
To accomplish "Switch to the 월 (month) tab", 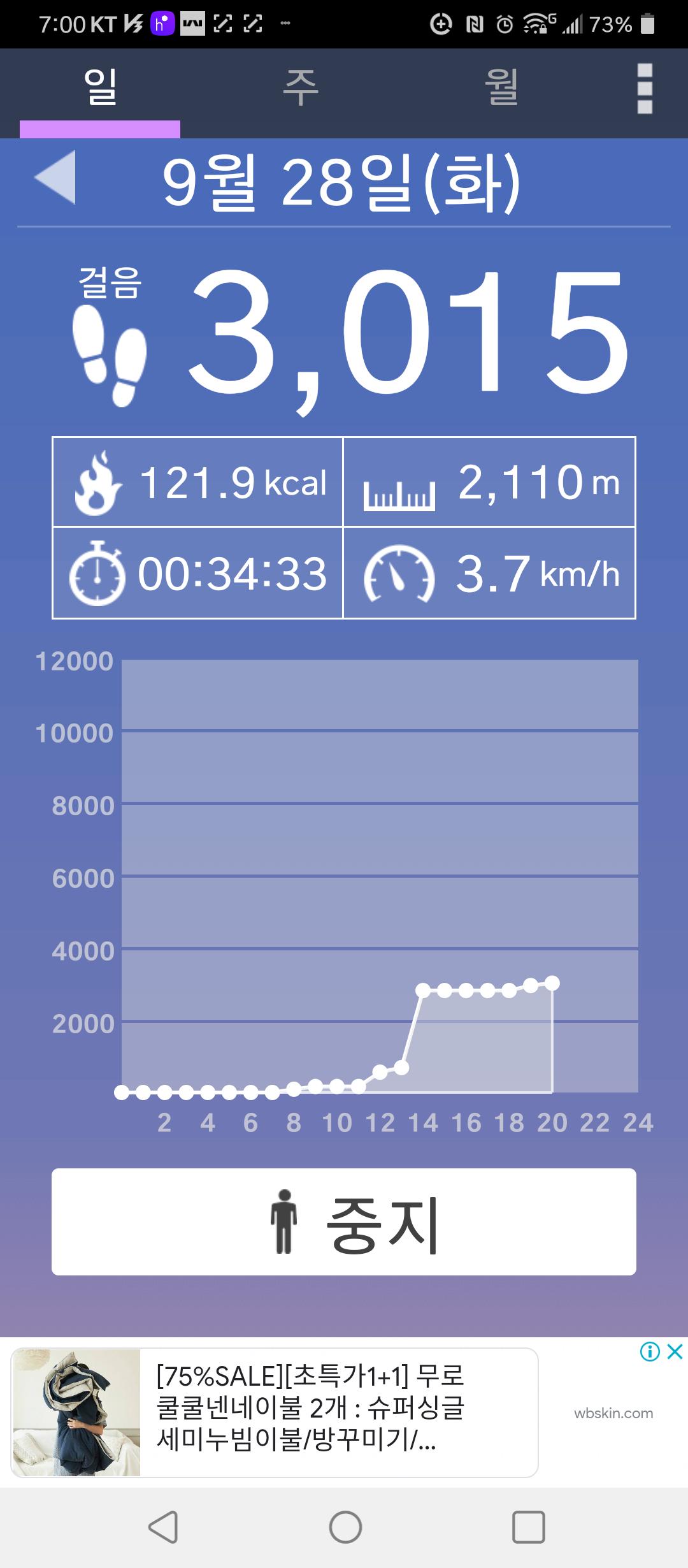I will click(501, 89).
